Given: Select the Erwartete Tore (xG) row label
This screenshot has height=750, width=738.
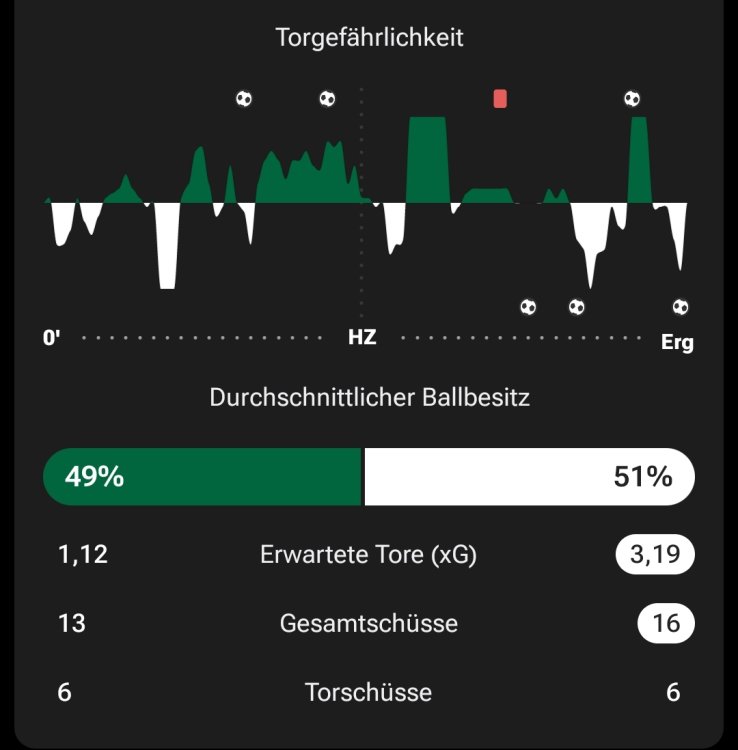Looking at the screenshot, I should pos(369,553).
